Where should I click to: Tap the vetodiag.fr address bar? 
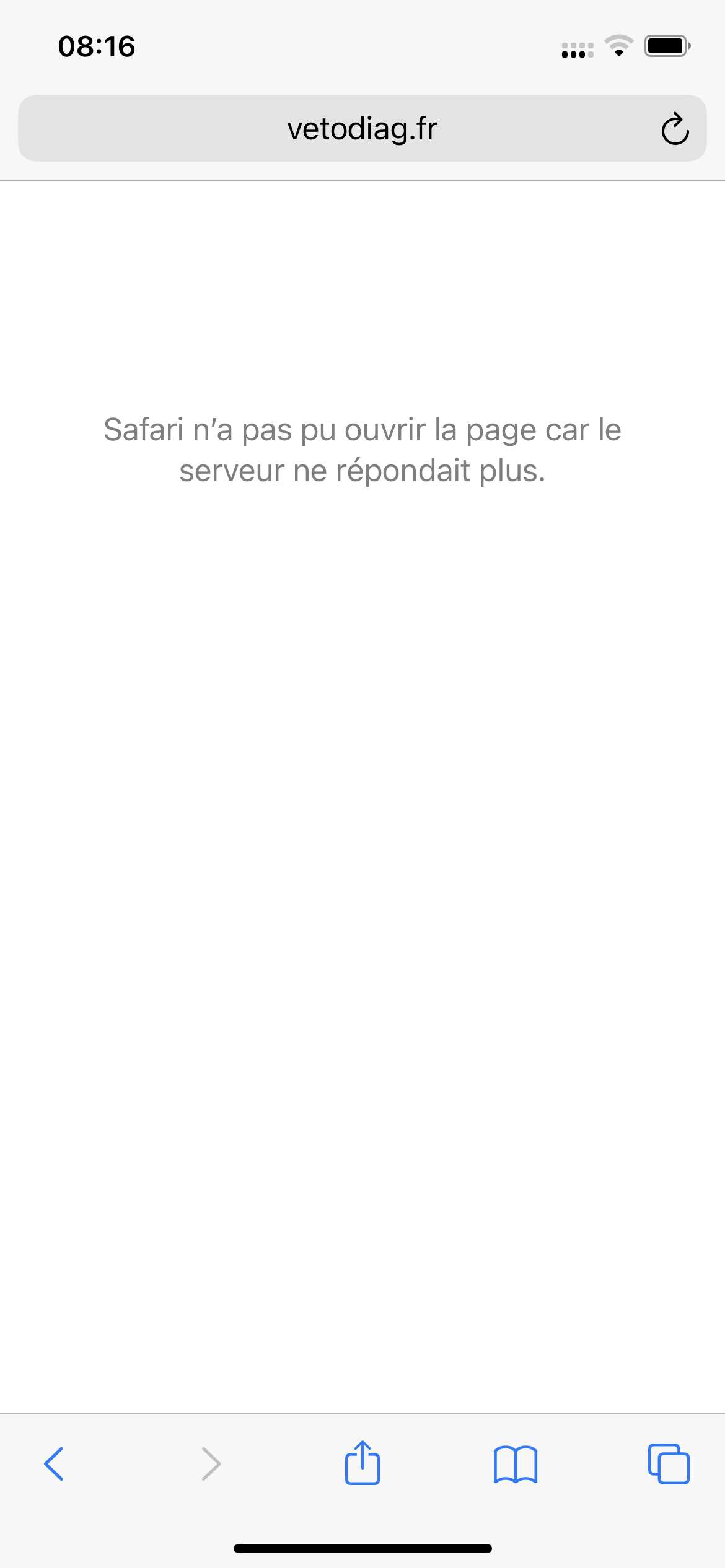click(x=362, y=129)
